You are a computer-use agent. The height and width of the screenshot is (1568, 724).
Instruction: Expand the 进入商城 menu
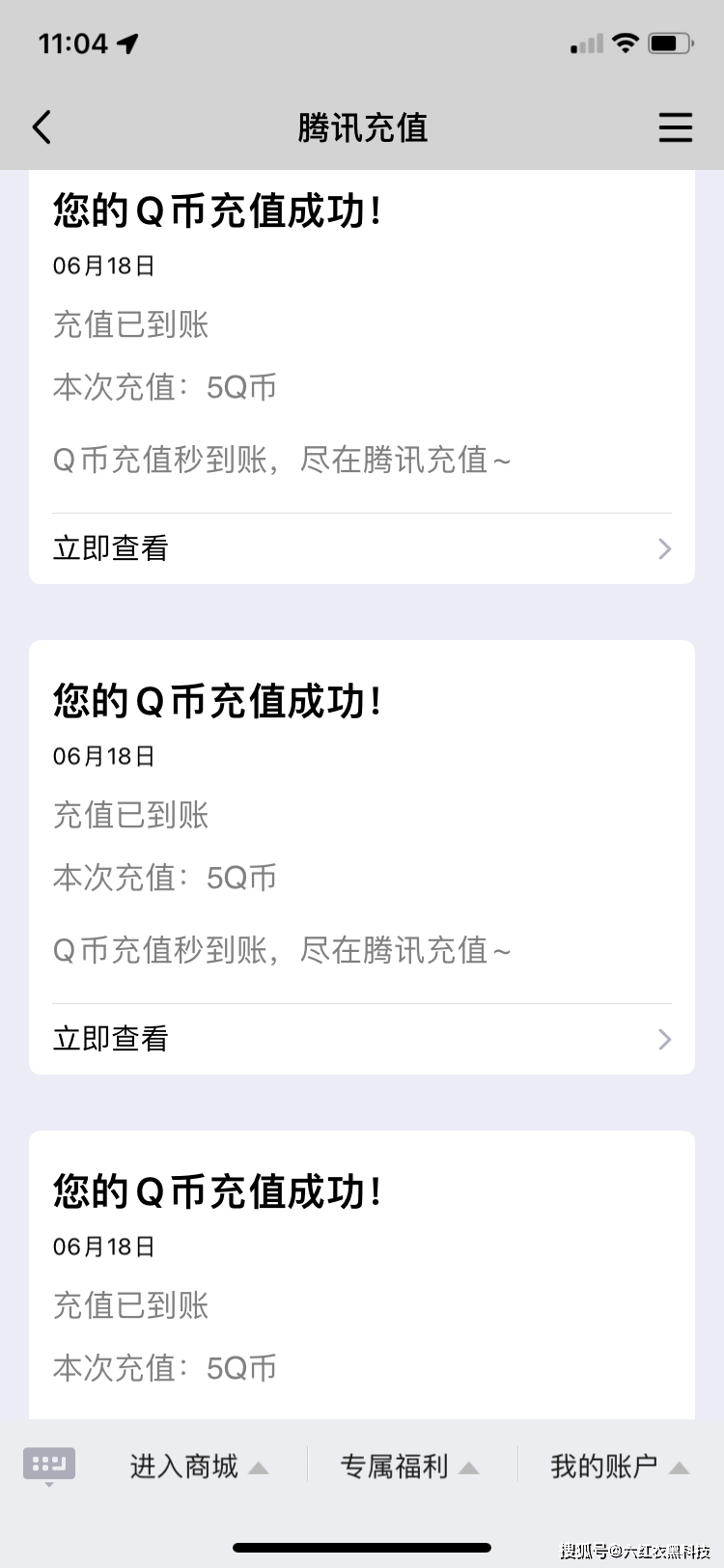click(199, 1467)
